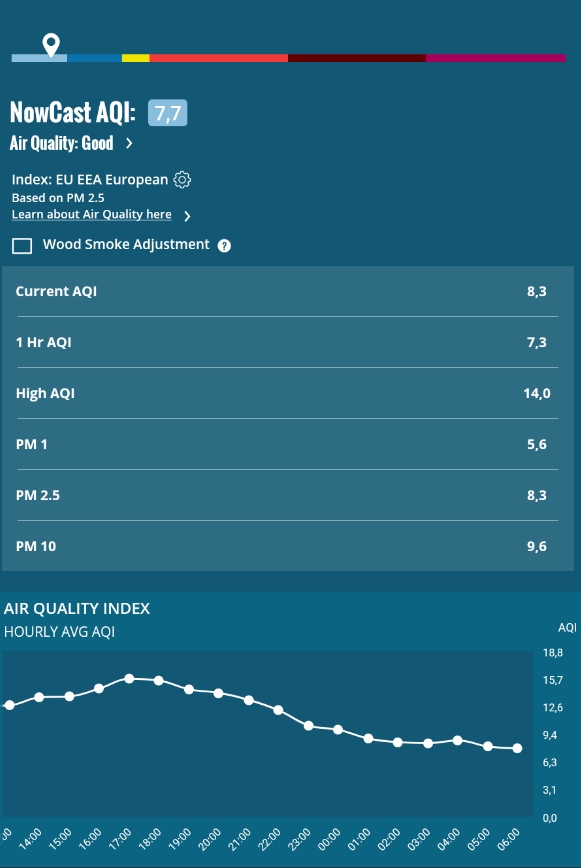Select the 06:00 point on the AQI chart
The height and width of the screenshot is (868, 581).
click(x=517, y=748)
